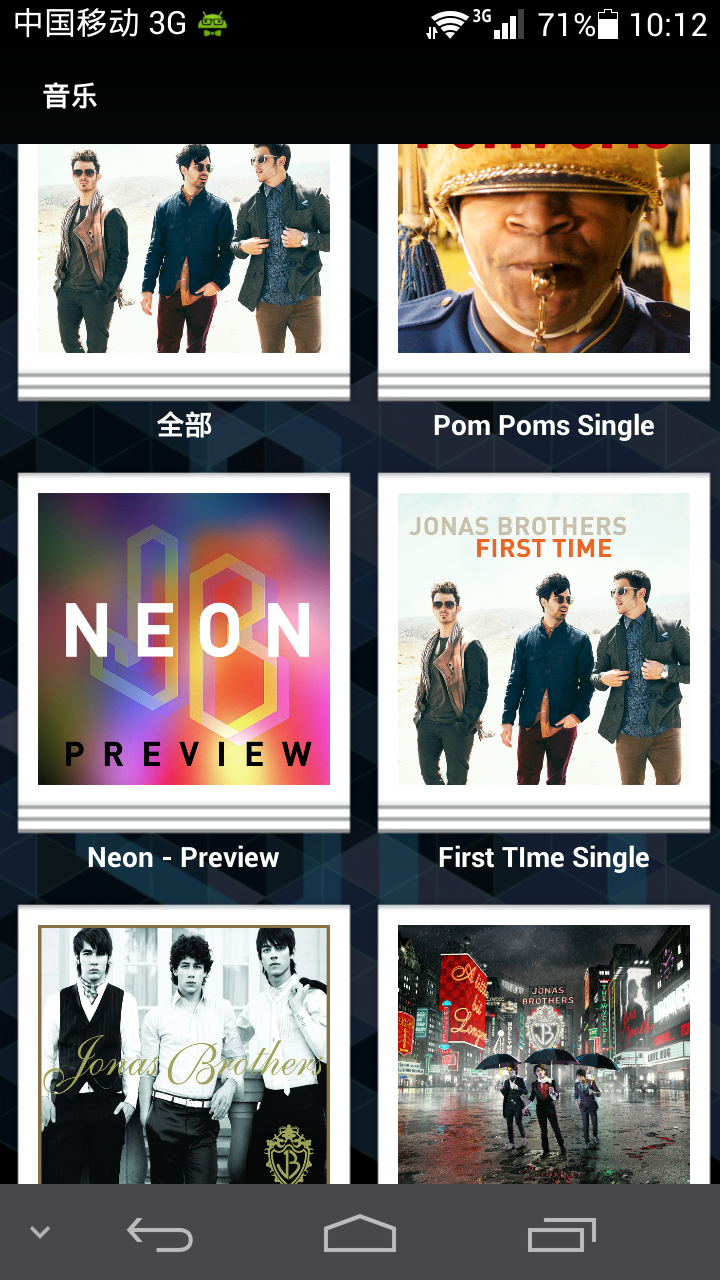Viewport: 720px width, 1280px height.
Task: Return to the home screen
Action: click(360, 1234)
